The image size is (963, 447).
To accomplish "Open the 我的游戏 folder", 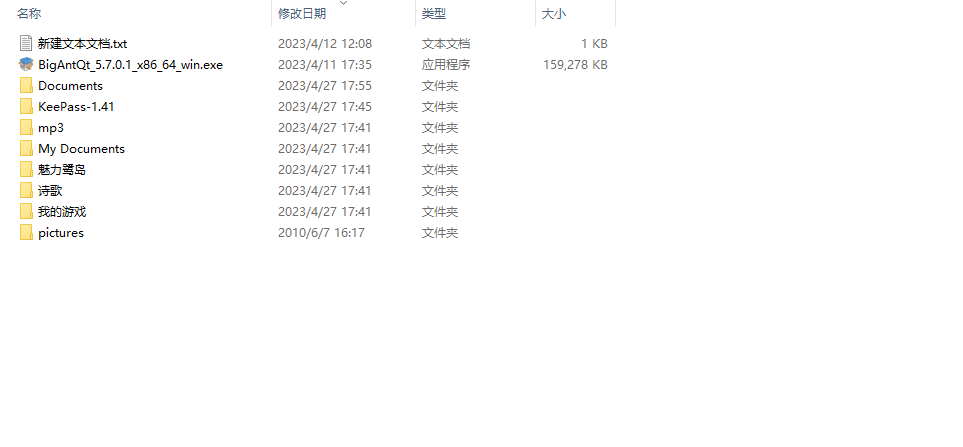I will (x=61, y=212).
